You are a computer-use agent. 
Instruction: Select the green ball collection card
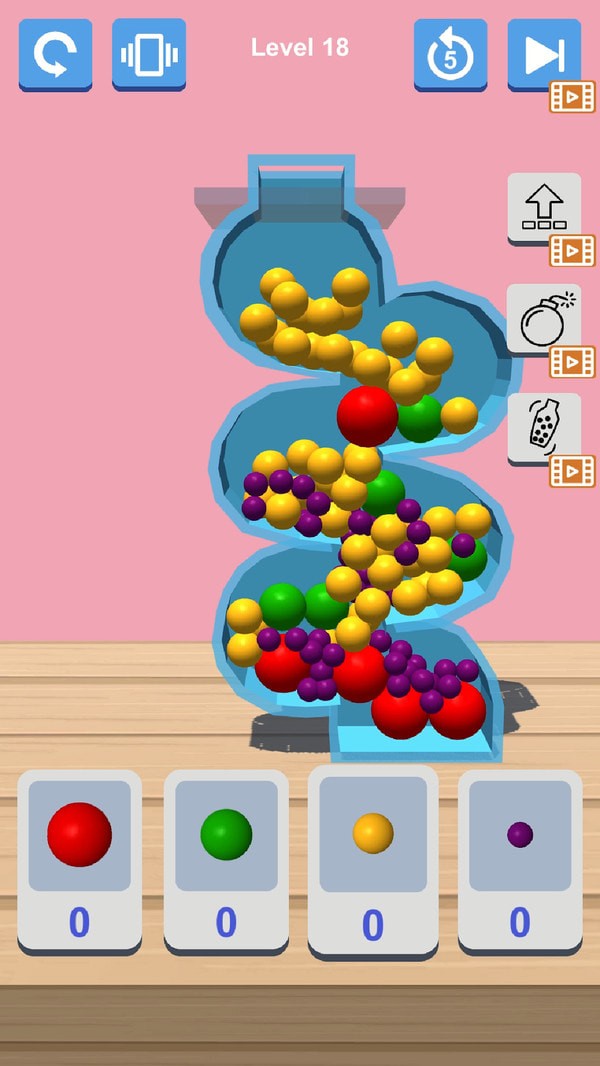(226, 860)
